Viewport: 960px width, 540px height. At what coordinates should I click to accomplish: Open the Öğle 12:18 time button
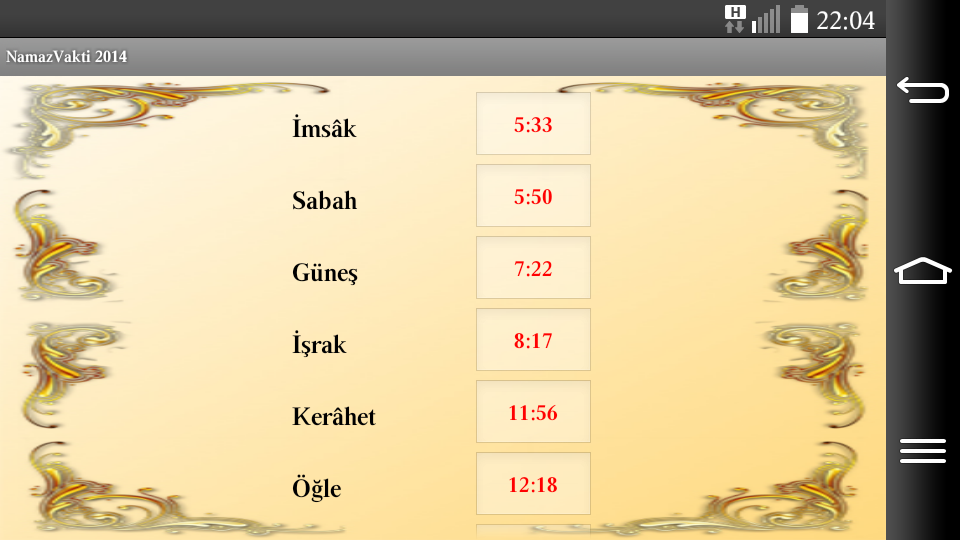(x=533, y=484)
